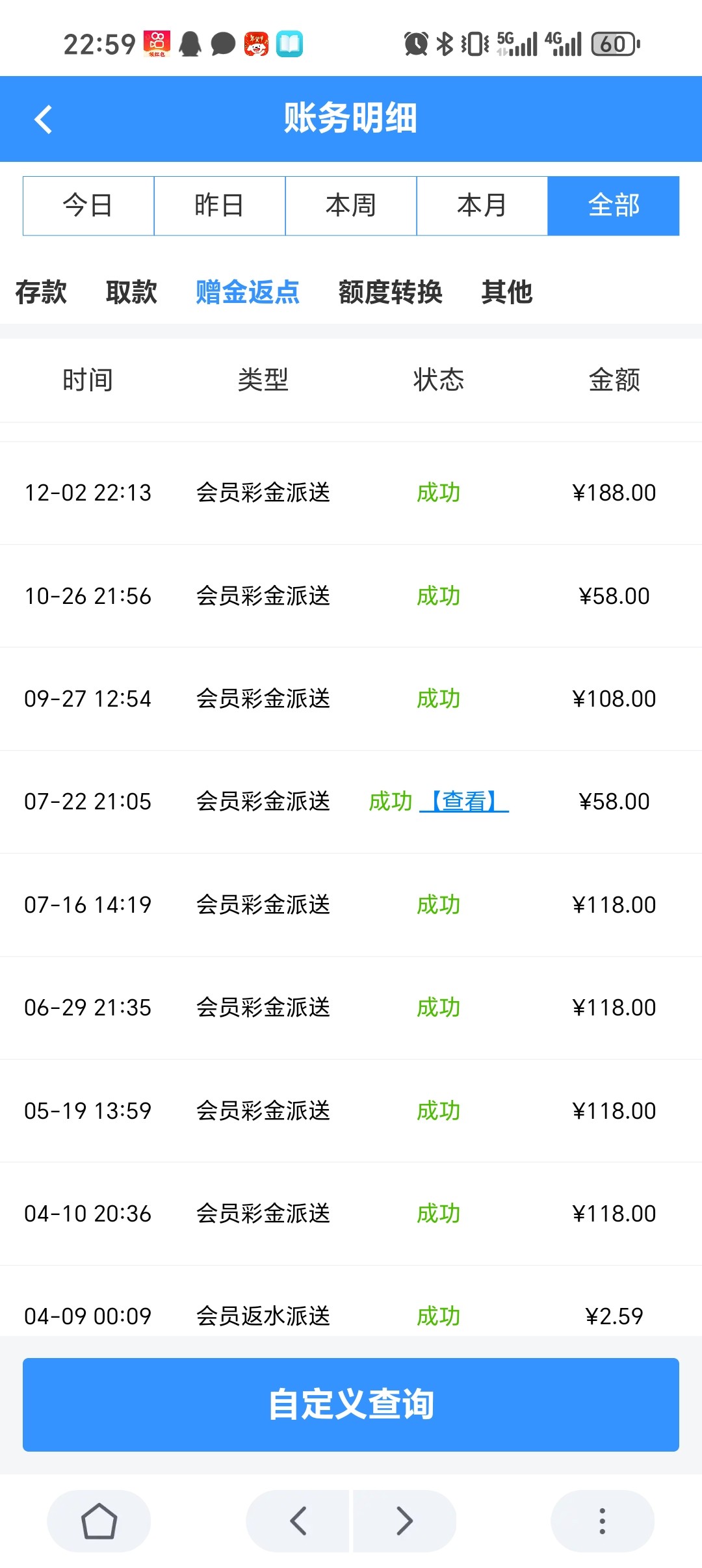The image size is (702, 1568).
Task: Open 自定义查询 custom search
Action: [x=351, y=1404]
